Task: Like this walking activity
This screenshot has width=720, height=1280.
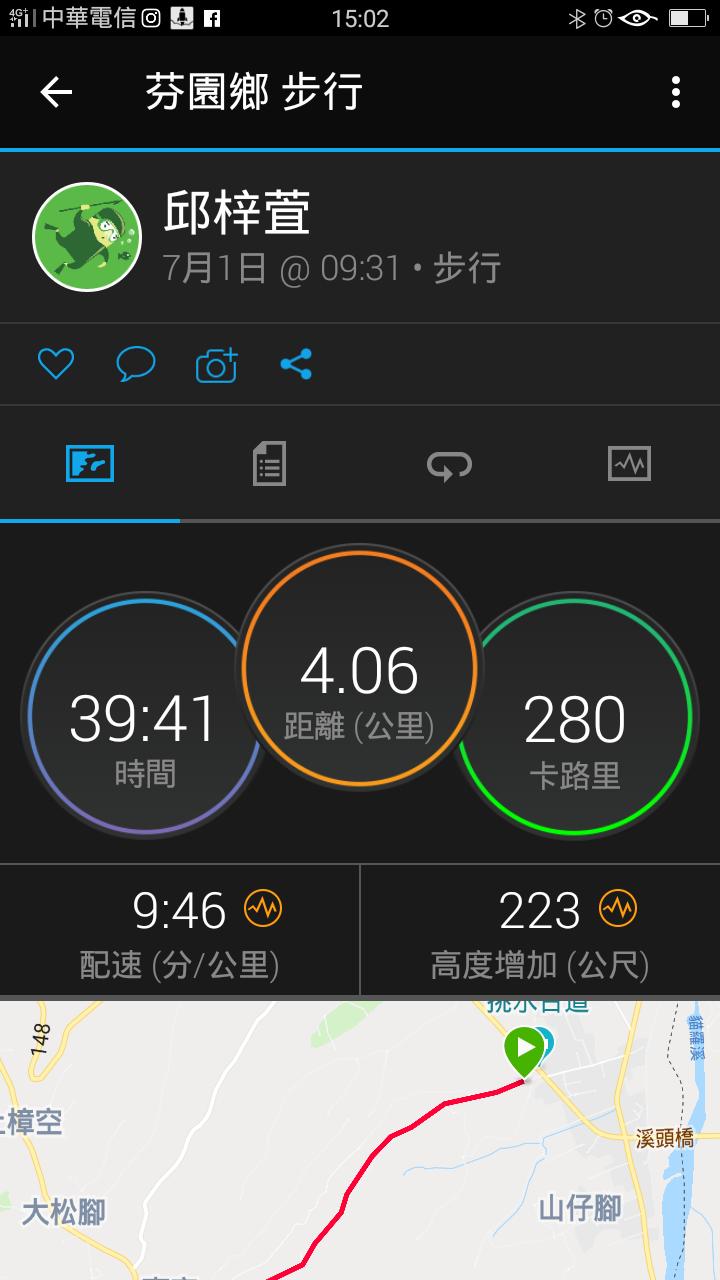Action: [56, 364]
